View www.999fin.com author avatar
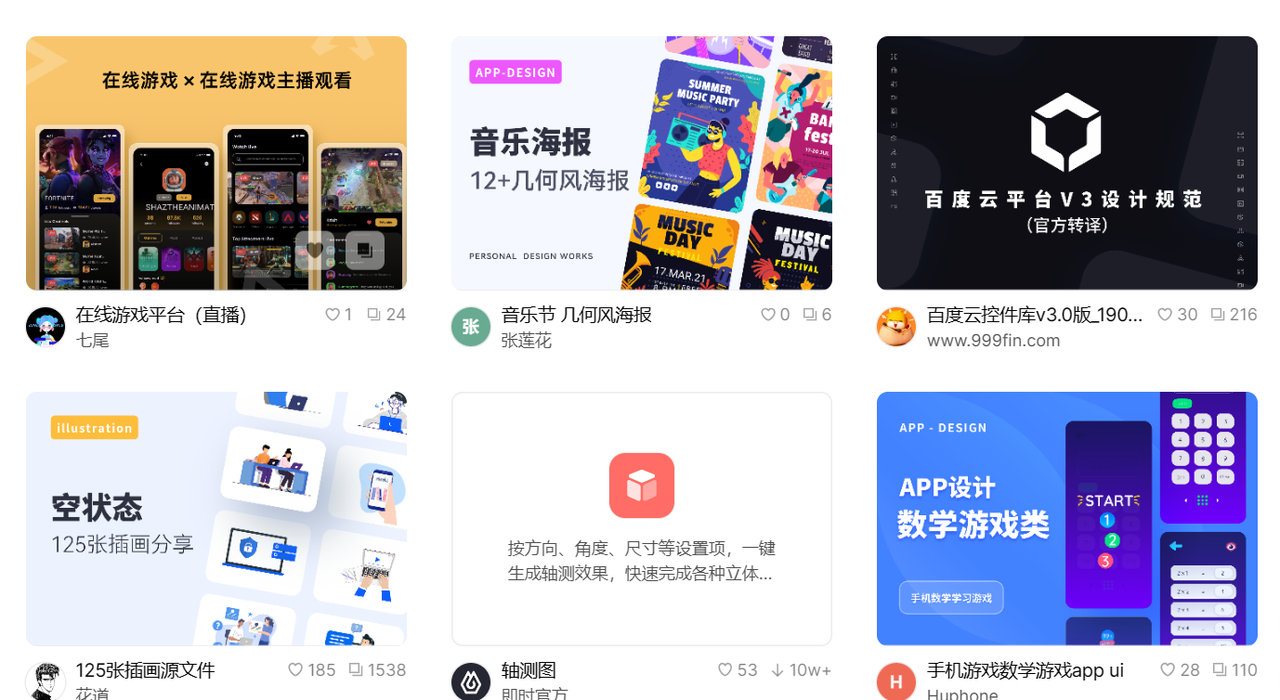 [x=896, y=327]
